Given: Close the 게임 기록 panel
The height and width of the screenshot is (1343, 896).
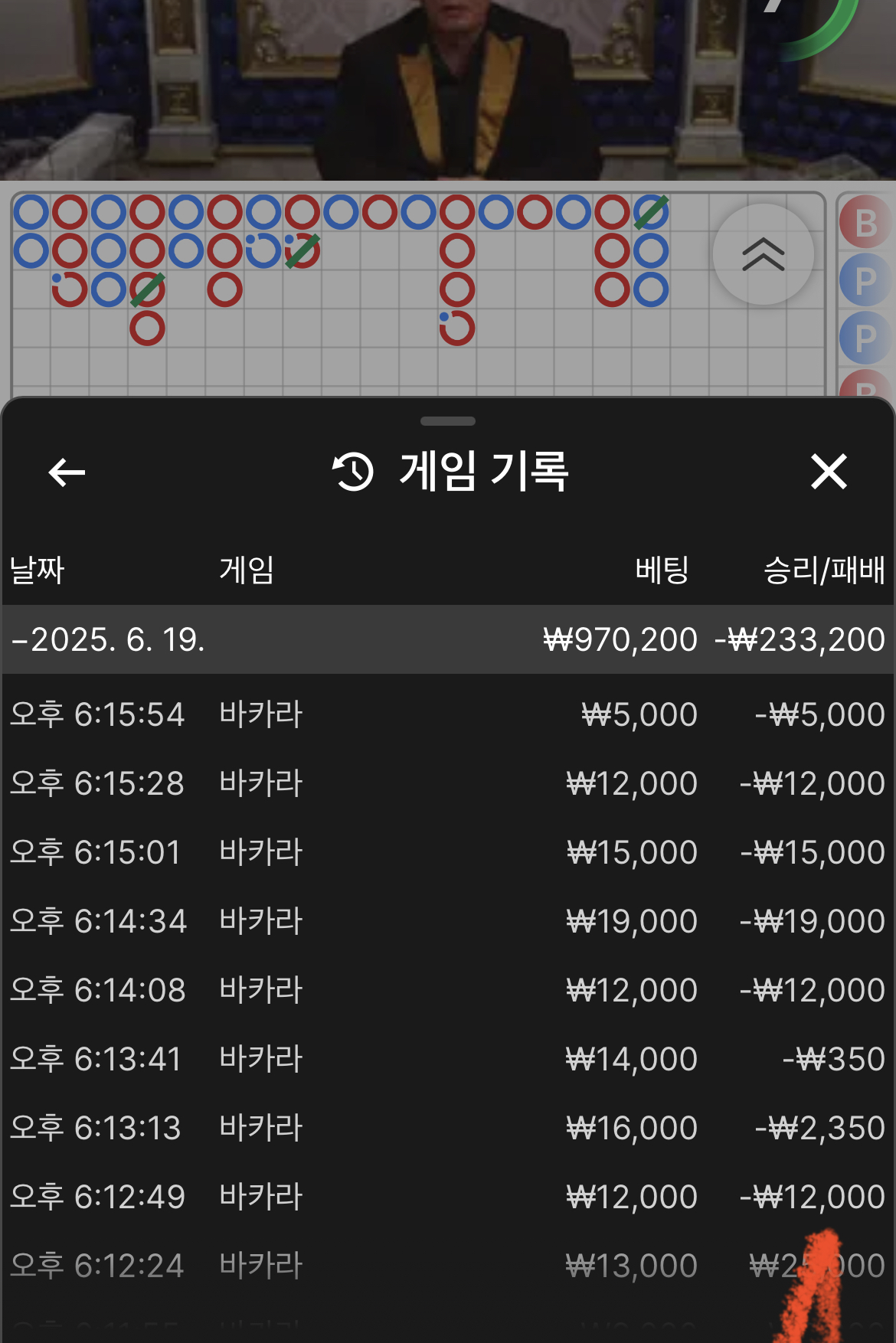Looking at the screenshot, I should [x=829, y=472].
